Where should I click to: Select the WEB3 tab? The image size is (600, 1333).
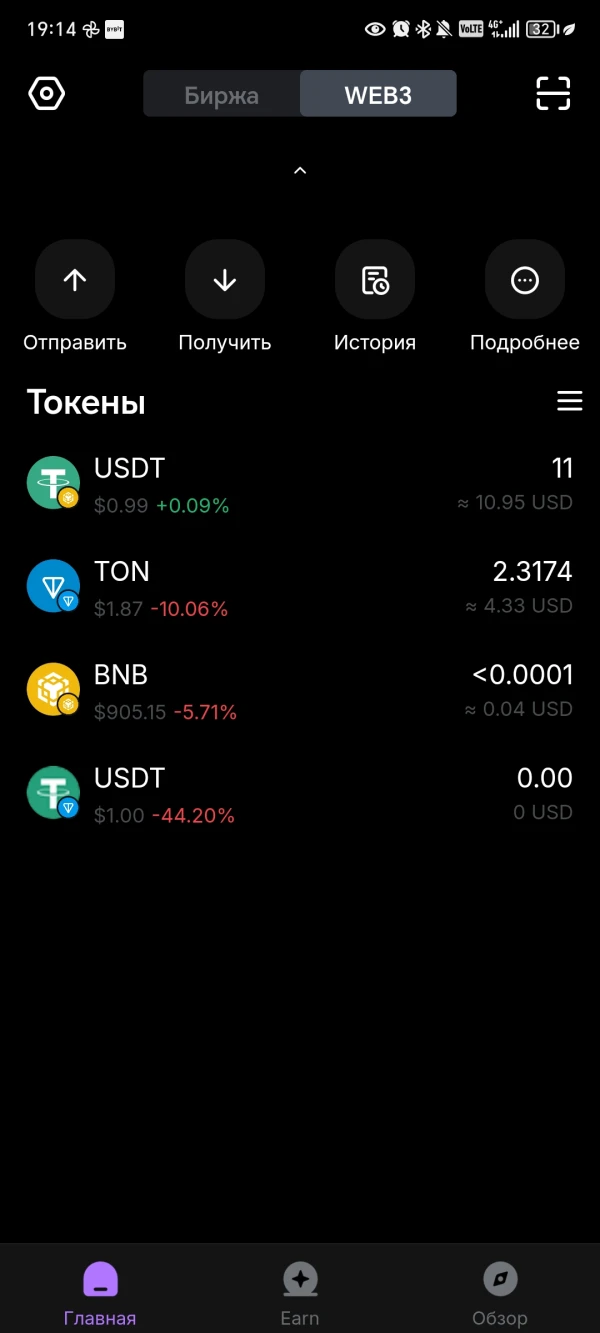378,95
